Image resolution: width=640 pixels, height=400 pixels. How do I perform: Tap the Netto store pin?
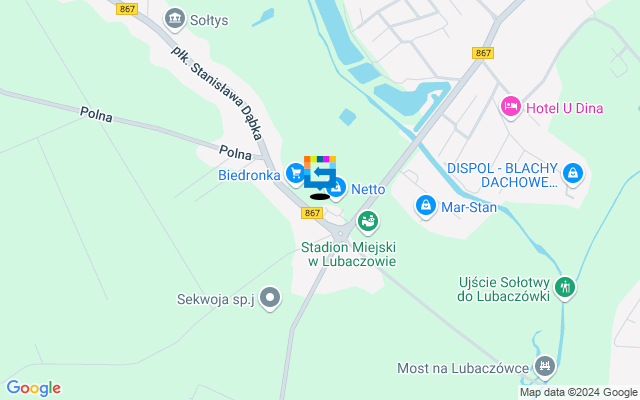coord(337,187)
